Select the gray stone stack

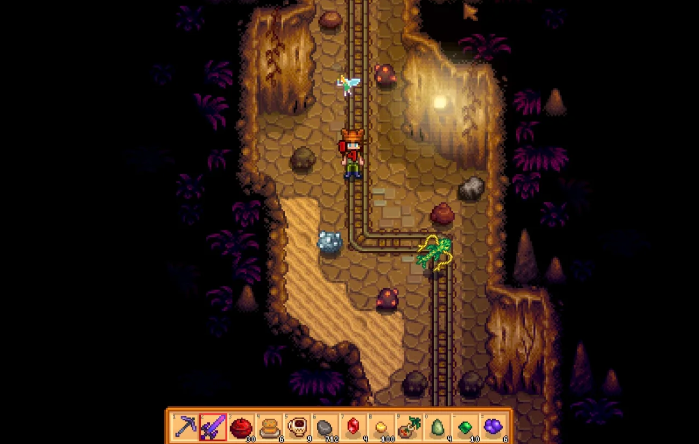tap(325, 426)
